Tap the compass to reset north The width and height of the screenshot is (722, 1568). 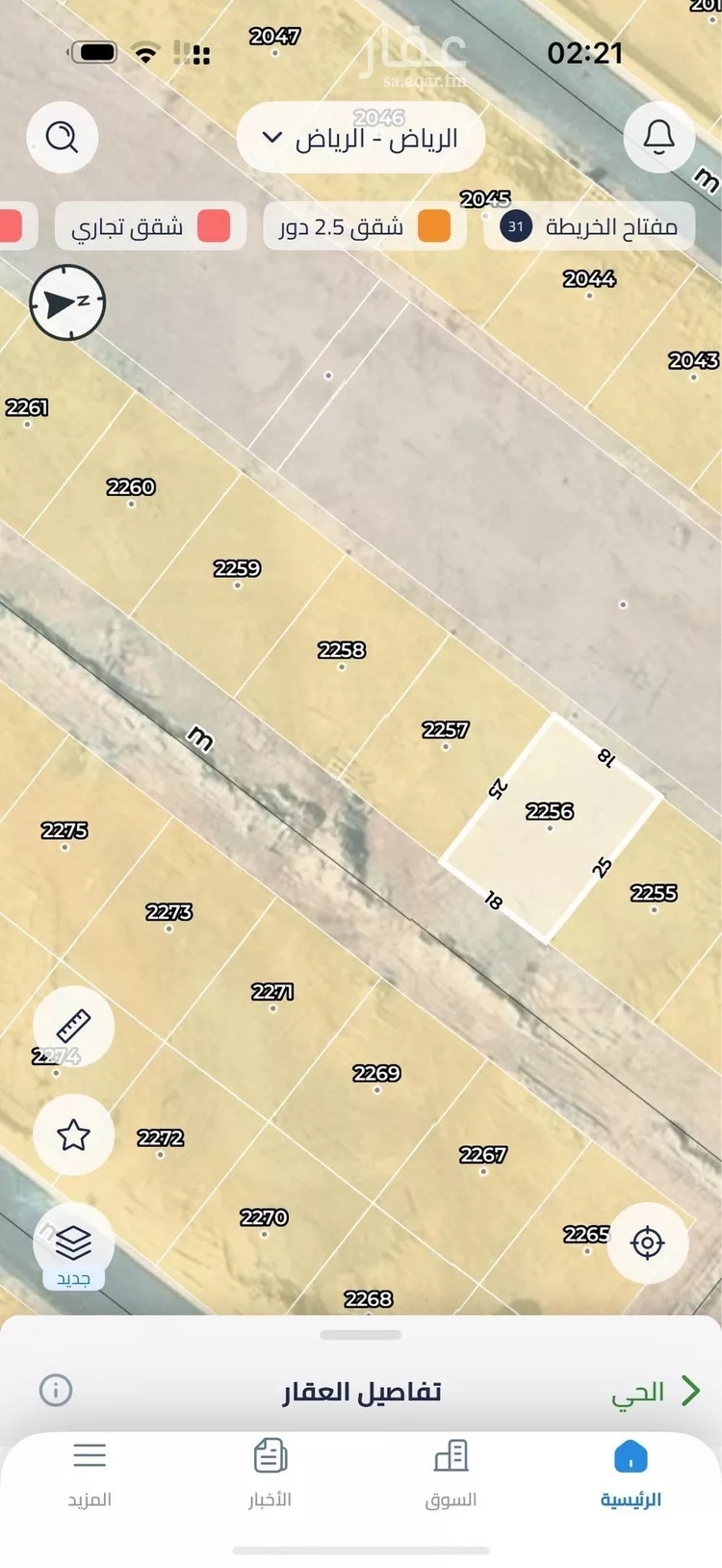67,302
